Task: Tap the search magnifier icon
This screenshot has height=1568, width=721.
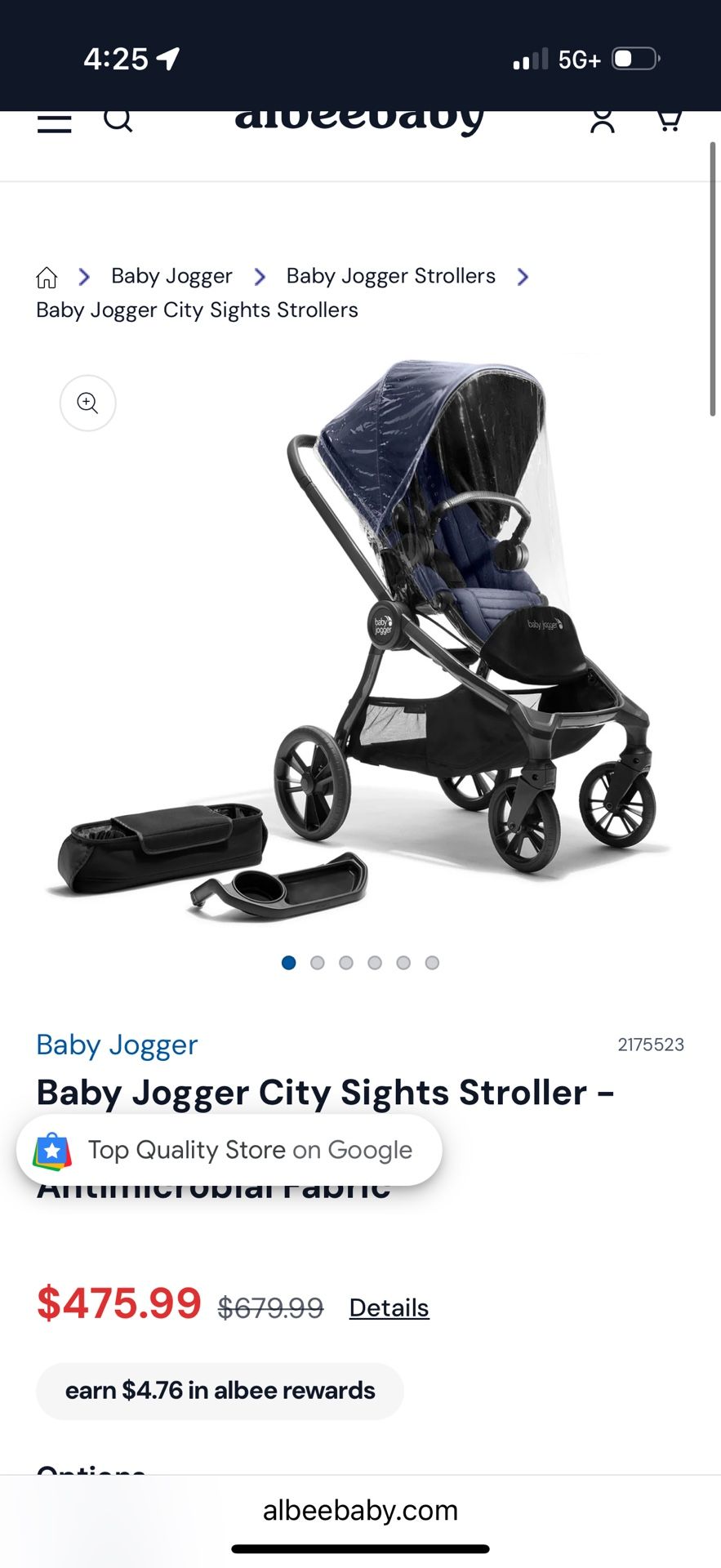Action: 119,120
